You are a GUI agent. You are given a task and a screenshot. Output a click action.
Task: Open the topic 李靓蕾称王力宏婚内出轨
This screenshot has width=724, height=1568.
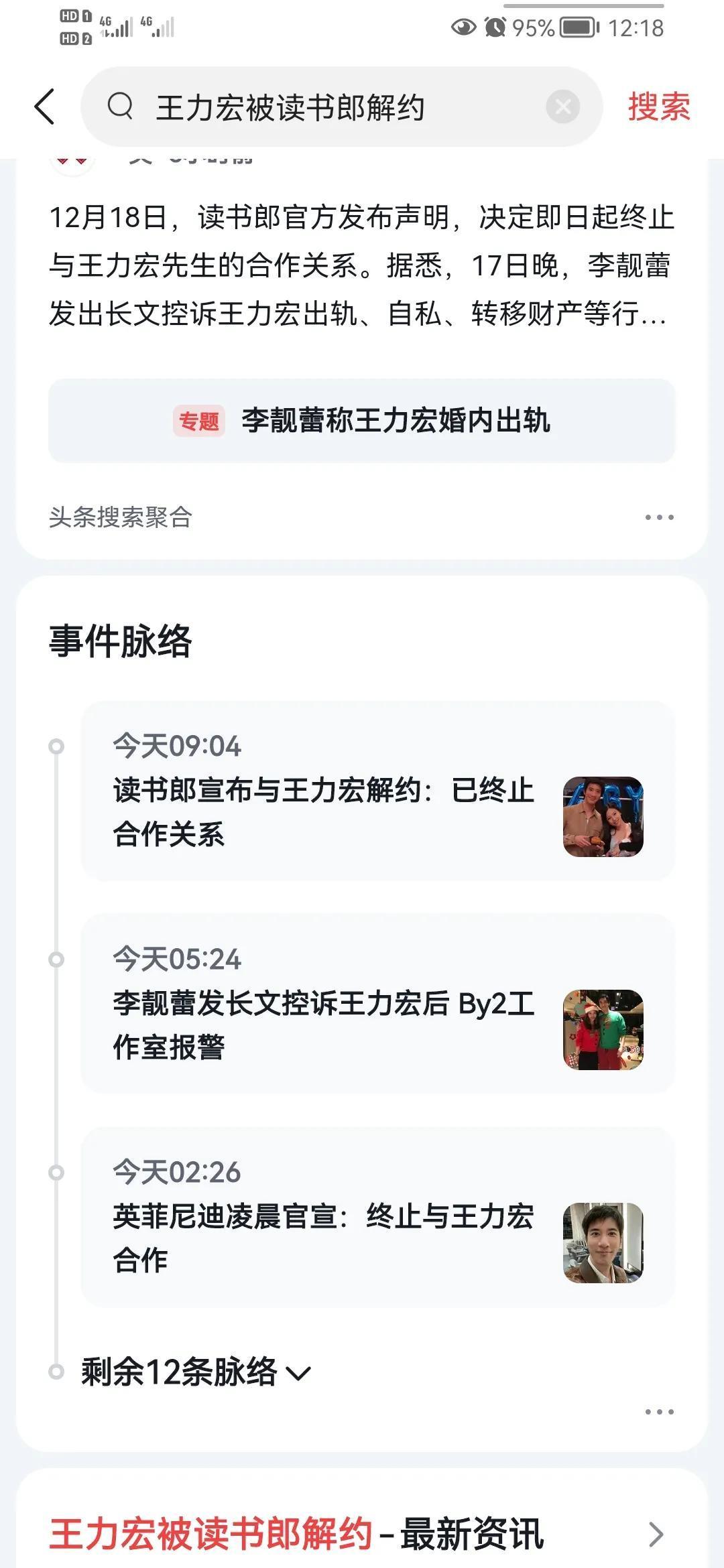[362, 421]
